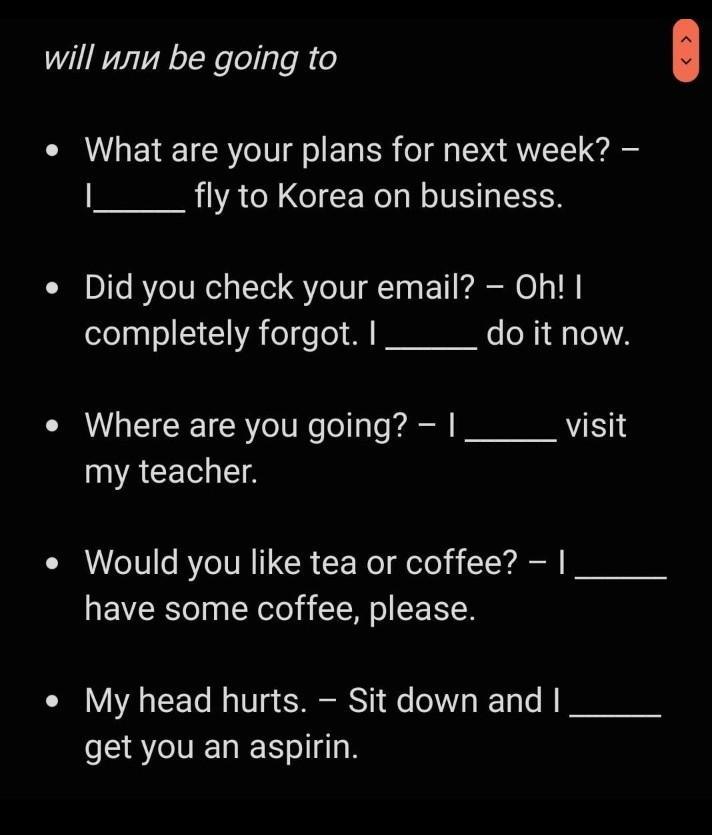
Task: Tap the orange fast-scroll handle
Action: 686,50
